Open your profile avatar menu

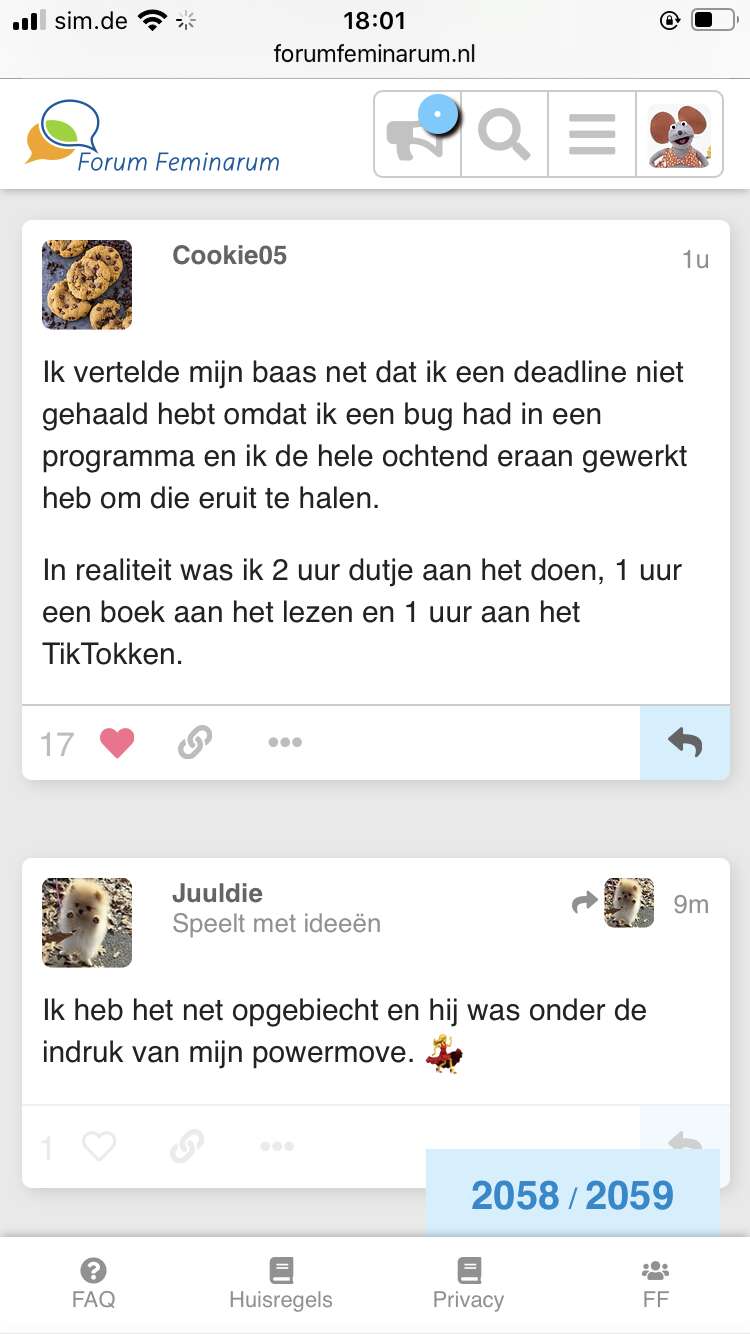[x=680, y=135]
